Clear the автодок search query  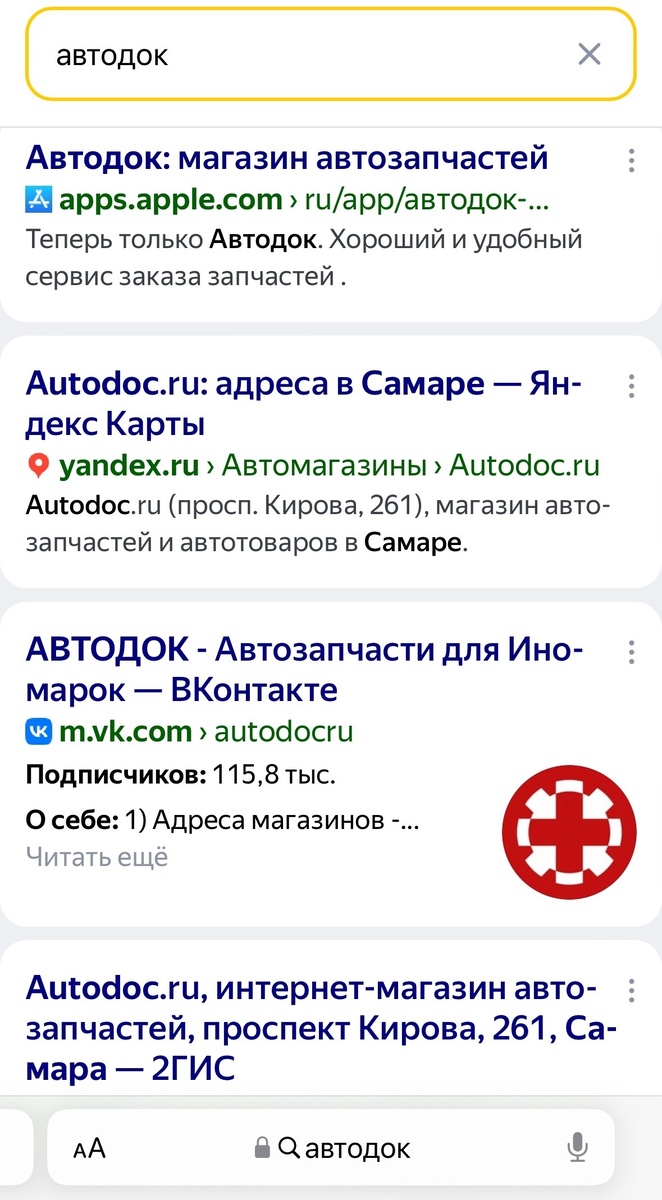(589, 54)
